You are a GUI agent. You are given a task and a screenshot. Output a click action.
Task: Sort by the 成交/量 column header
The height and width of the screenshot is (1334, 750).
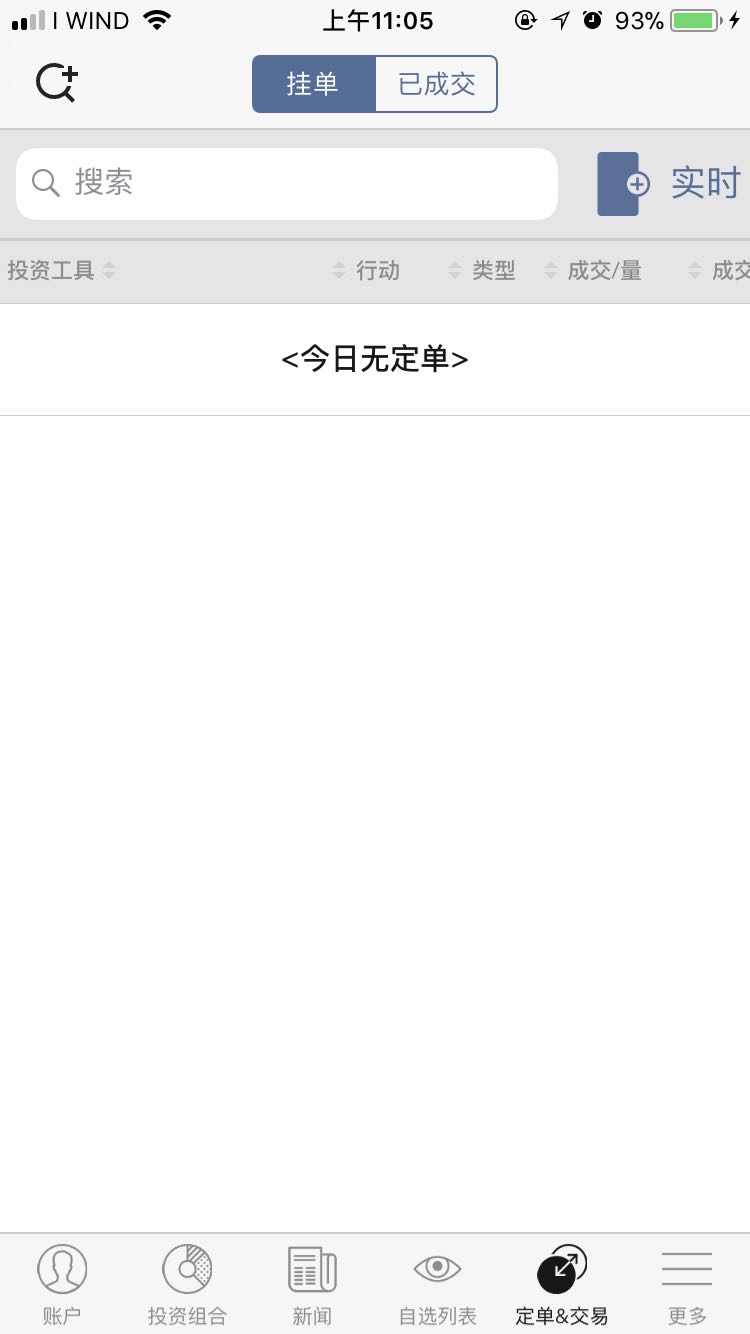(593, 270)
